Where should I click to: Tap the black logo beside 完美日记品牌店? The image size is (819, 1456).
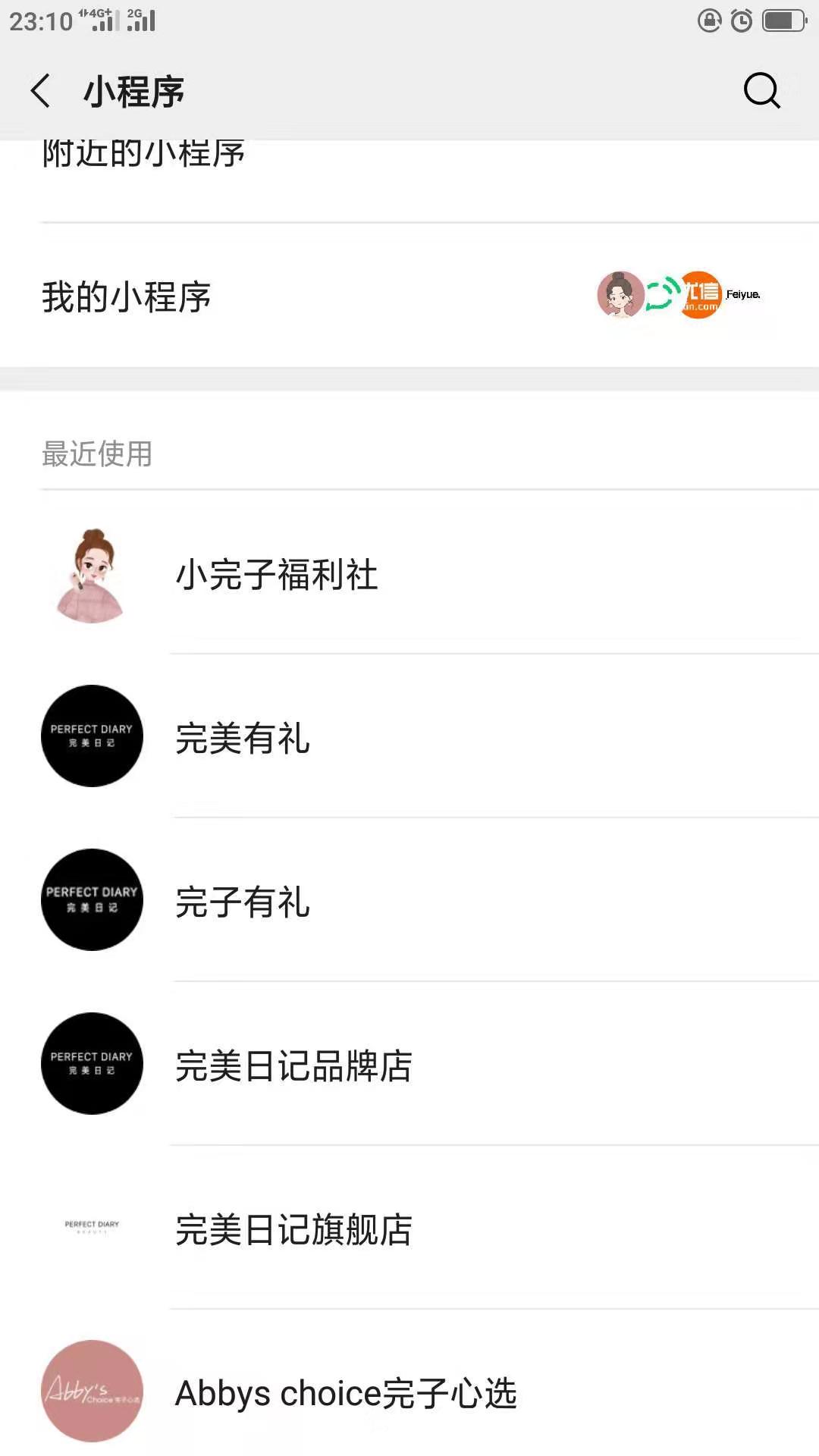(x=91, y=1063)
